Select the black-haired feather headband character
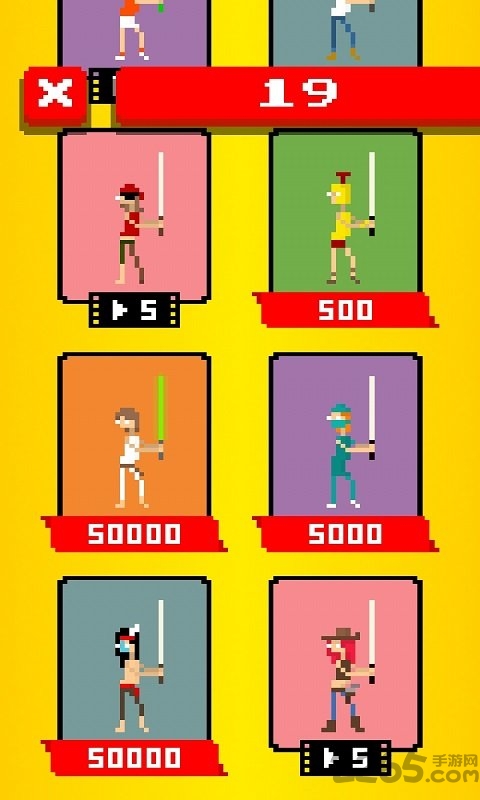Screen dimensions: 480x800 tap(134, 659)
